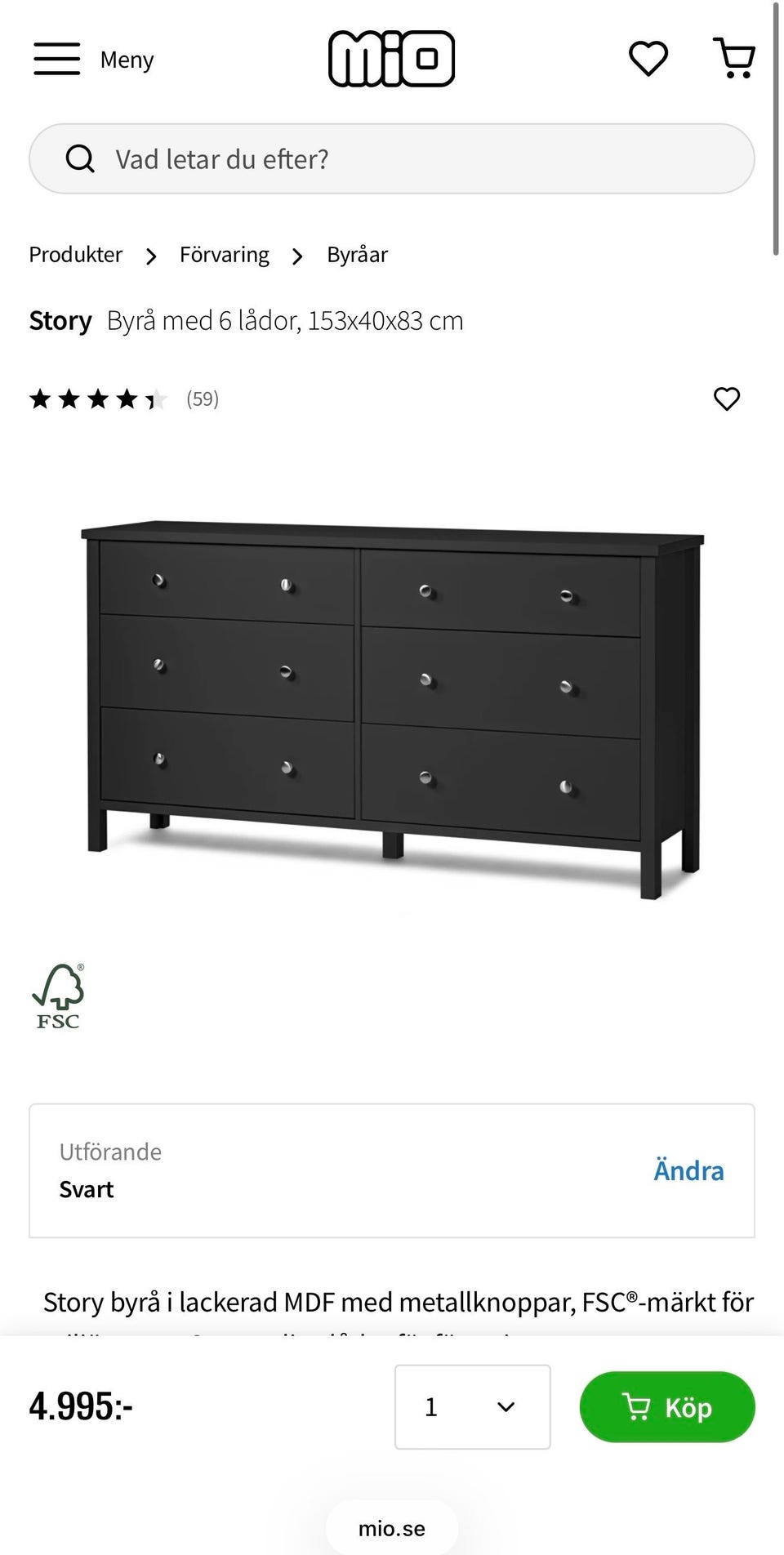Screen dimensions: 784x1555
Task: Change the Utförande color option via Ändra
Action: pyautogui.click(x=688, y=1170)
